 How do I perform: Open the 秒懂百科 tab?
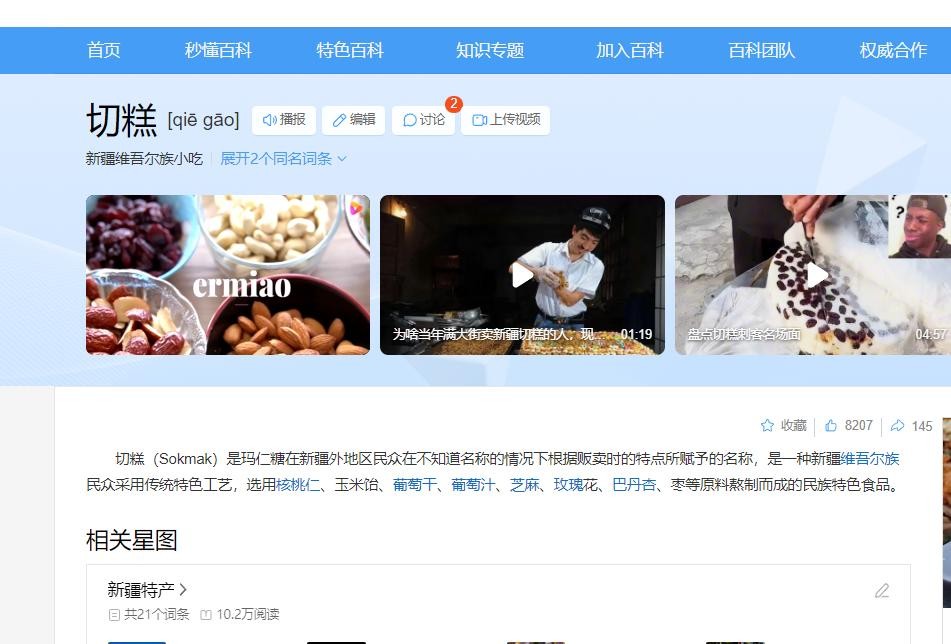click(x=218, y=50)
